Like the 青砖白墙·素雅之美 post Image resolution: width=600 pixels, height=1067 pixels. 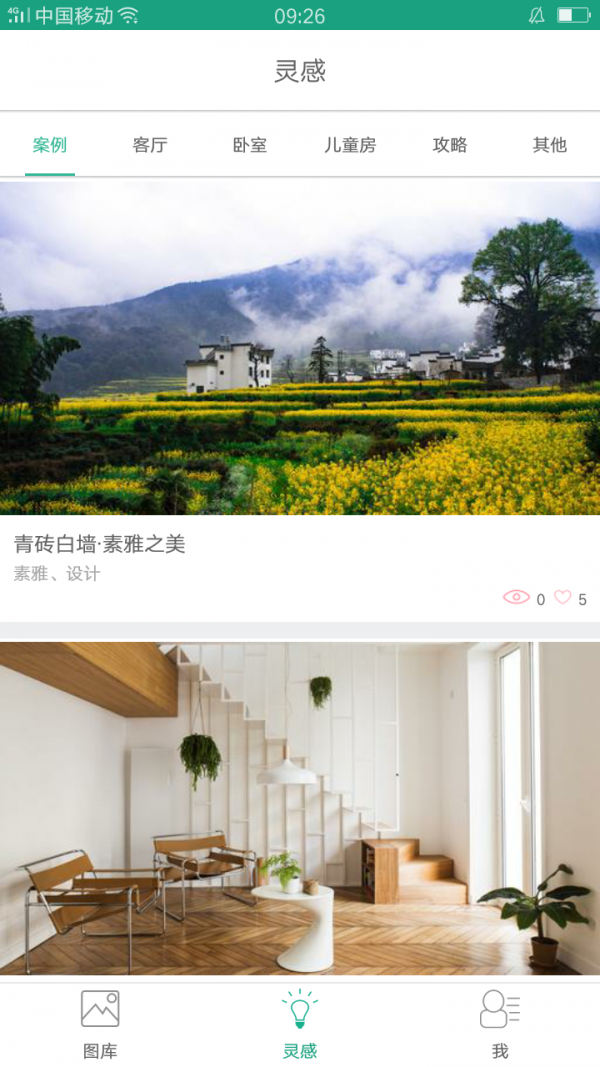[563, 598]
